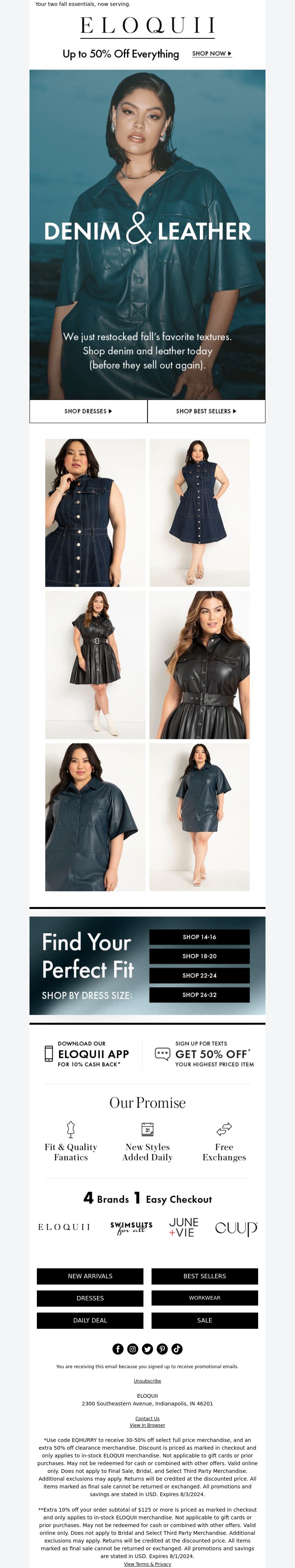
Task: View the DAILY DEAL
Action: pyautogui.click(x=90, y=1320)
